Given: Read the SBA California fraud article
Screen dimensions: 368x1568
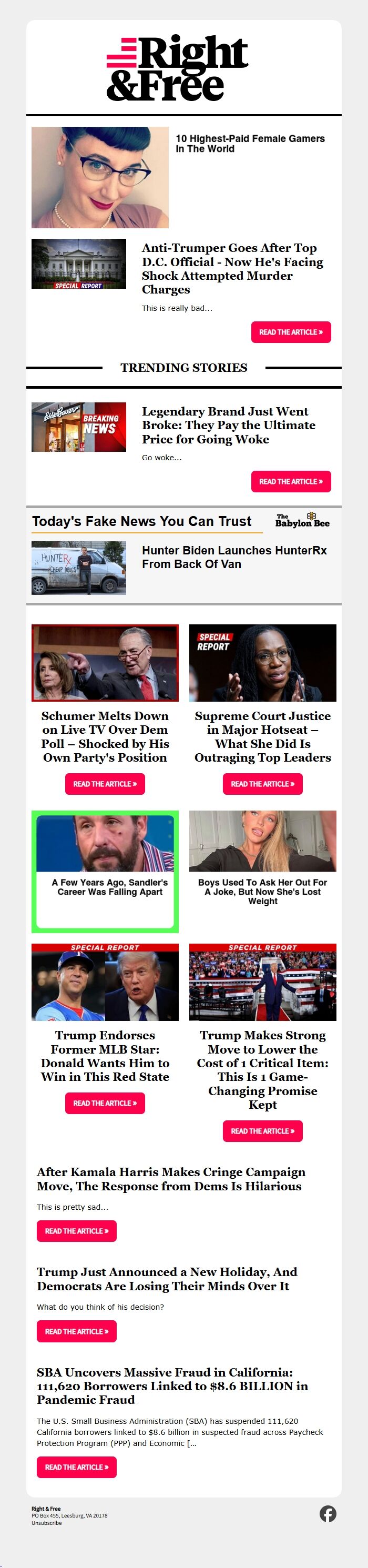Looking at the screenshot, I should tap(76, 1466).
